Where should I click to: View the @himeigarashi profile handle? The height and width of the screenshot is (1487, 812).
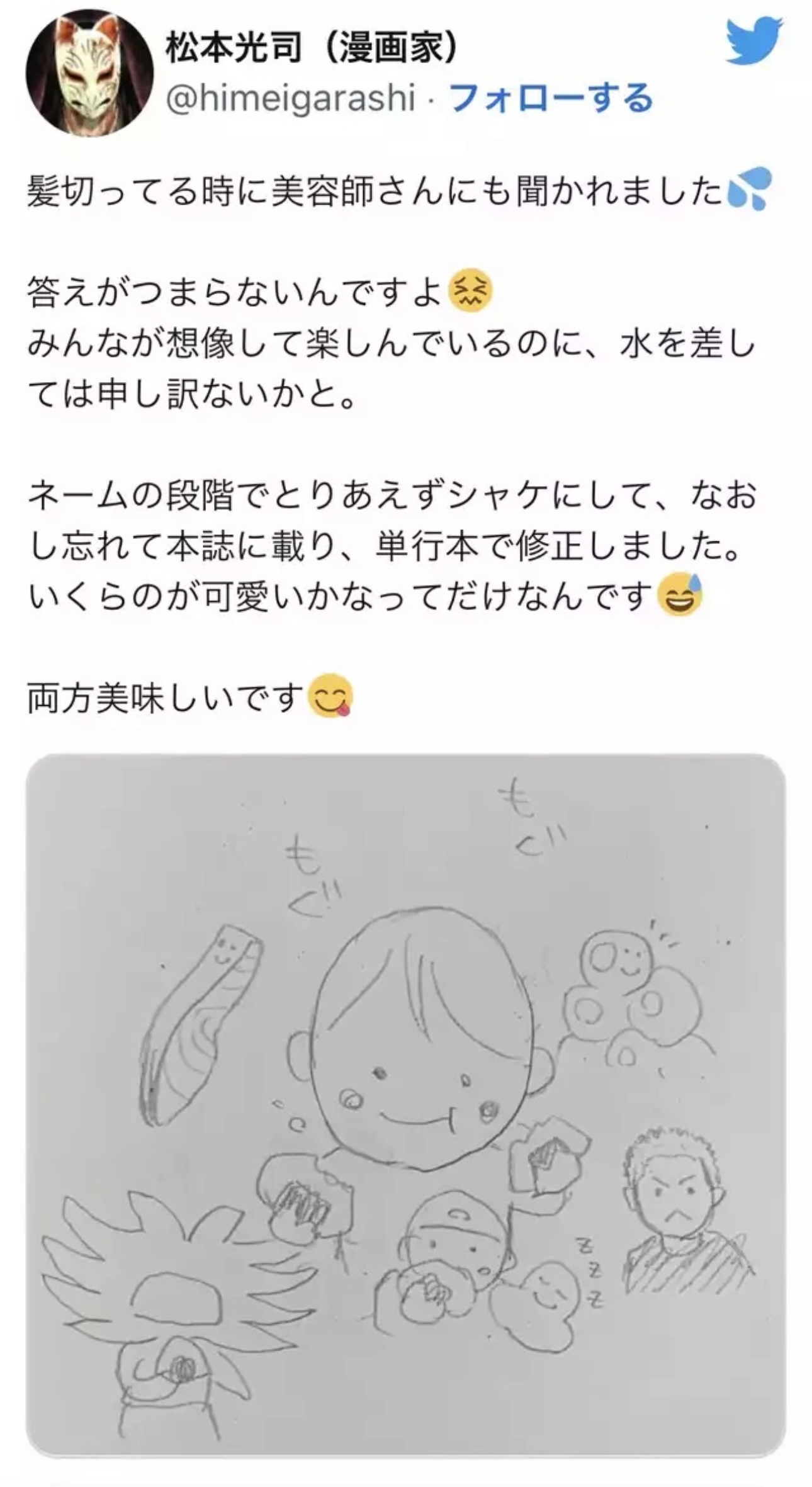pos(290,99)
